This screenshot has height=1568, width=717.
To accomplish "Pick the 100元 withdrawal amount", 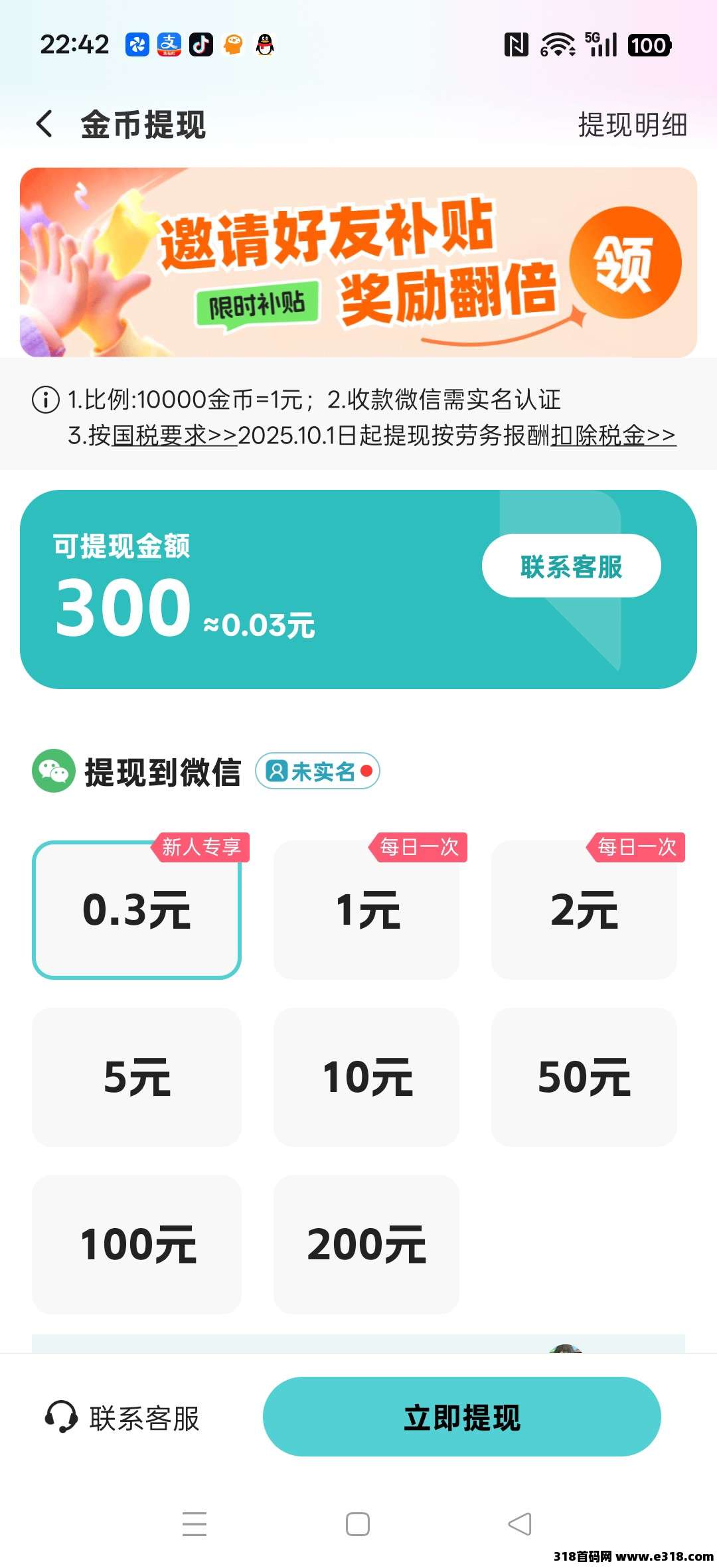I will click(x=137, y=1245).
